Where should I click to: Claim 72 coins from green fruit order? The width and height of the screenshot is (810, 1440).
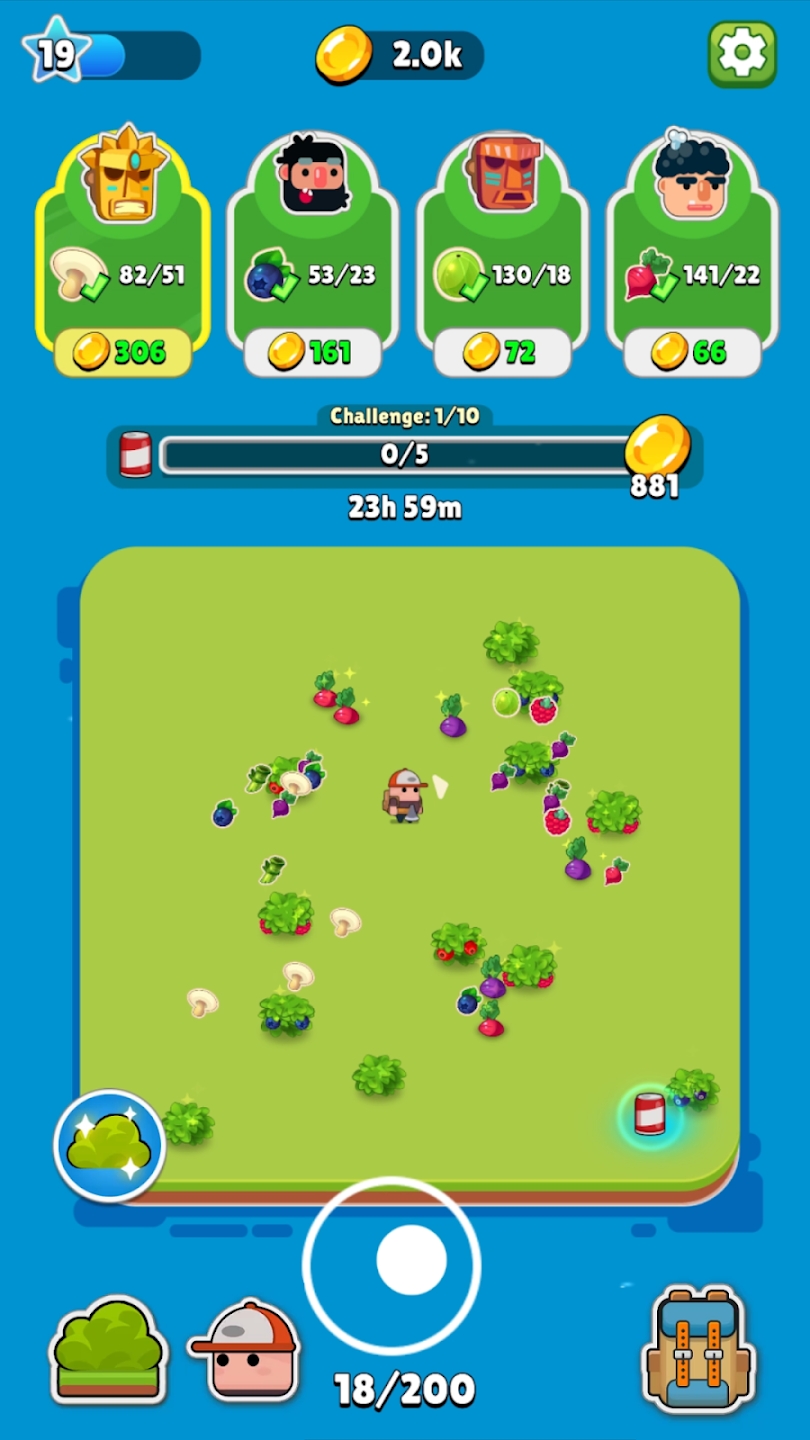[502, 352]
